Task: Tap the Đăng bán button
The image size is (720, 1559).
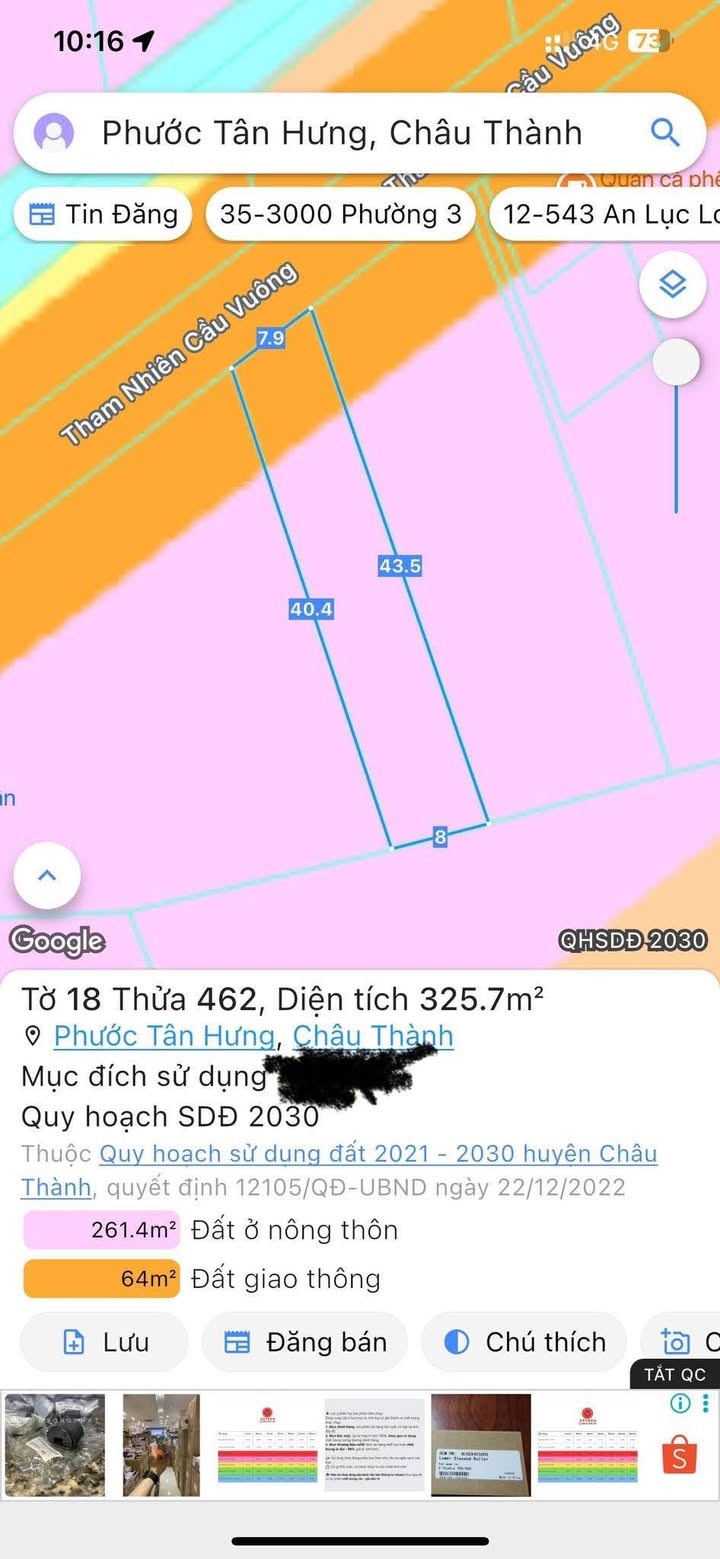Action: pyautogui.click(x=304, y=1342)
